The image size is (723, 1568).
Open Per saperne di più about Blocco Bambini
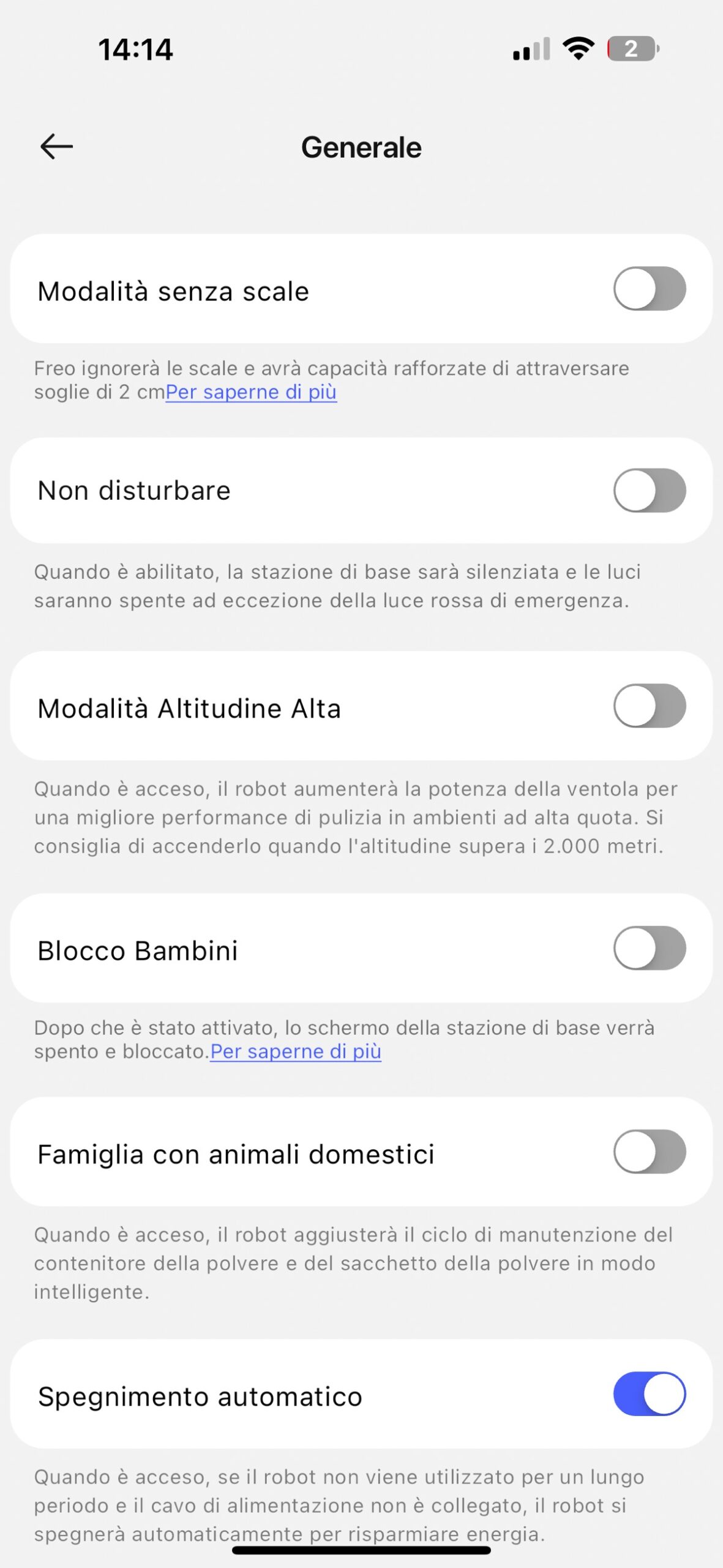click(x=296, y=1052)
